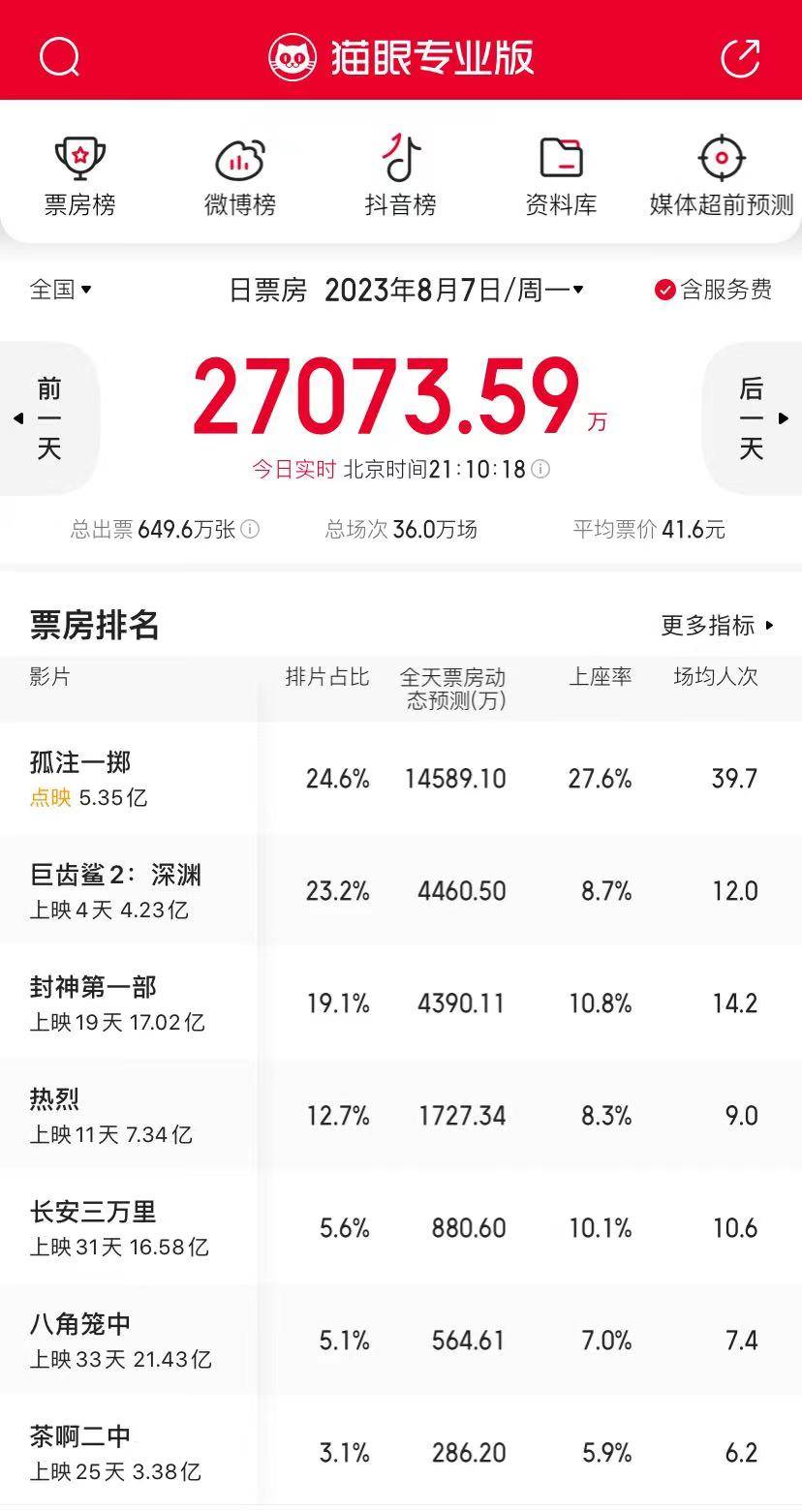802x1512 pixels.
Task: Tap info icon beside 北京时间
Action: click(541, 470)
